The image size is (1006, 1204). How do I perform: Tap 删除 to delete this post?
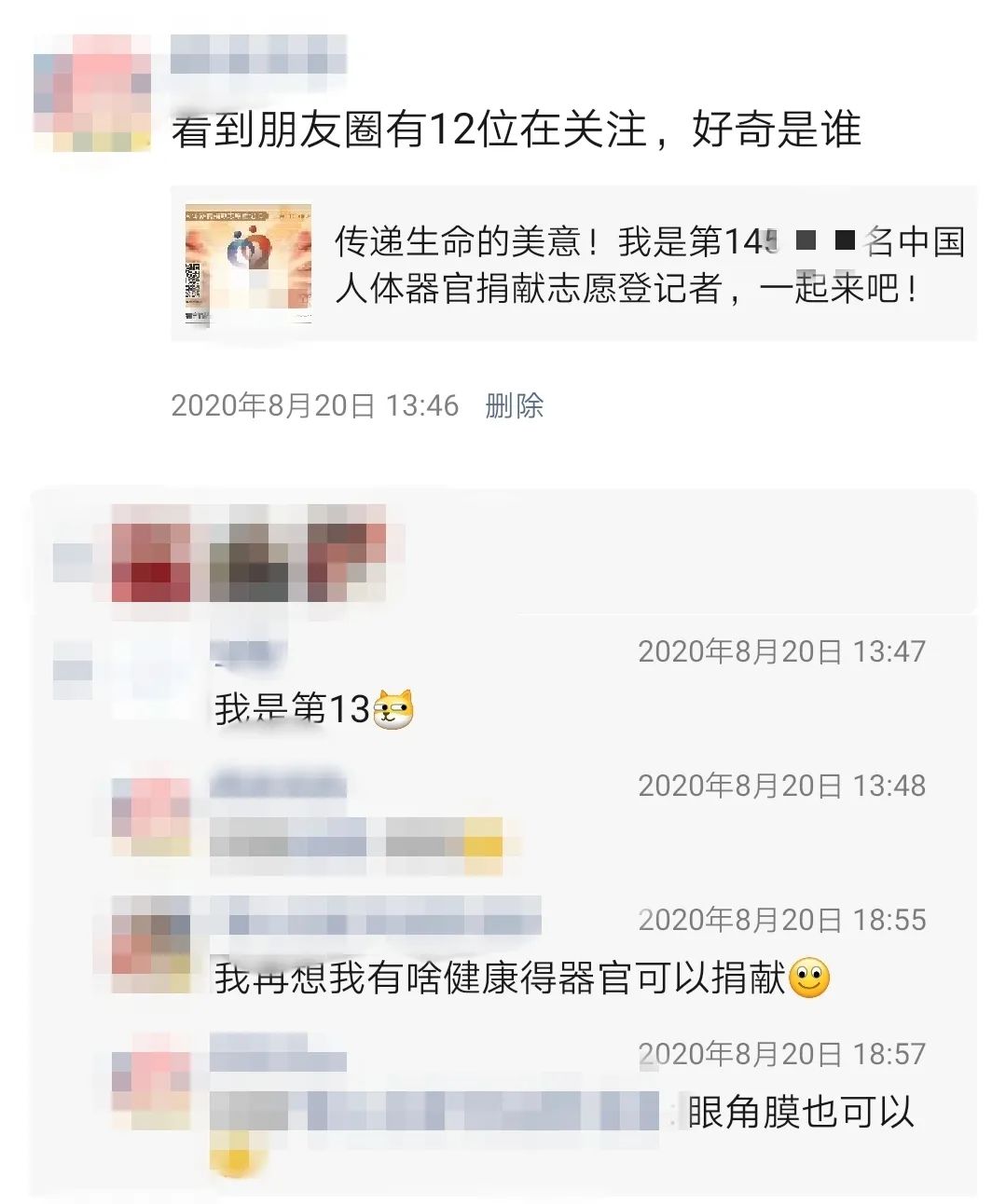514,406
